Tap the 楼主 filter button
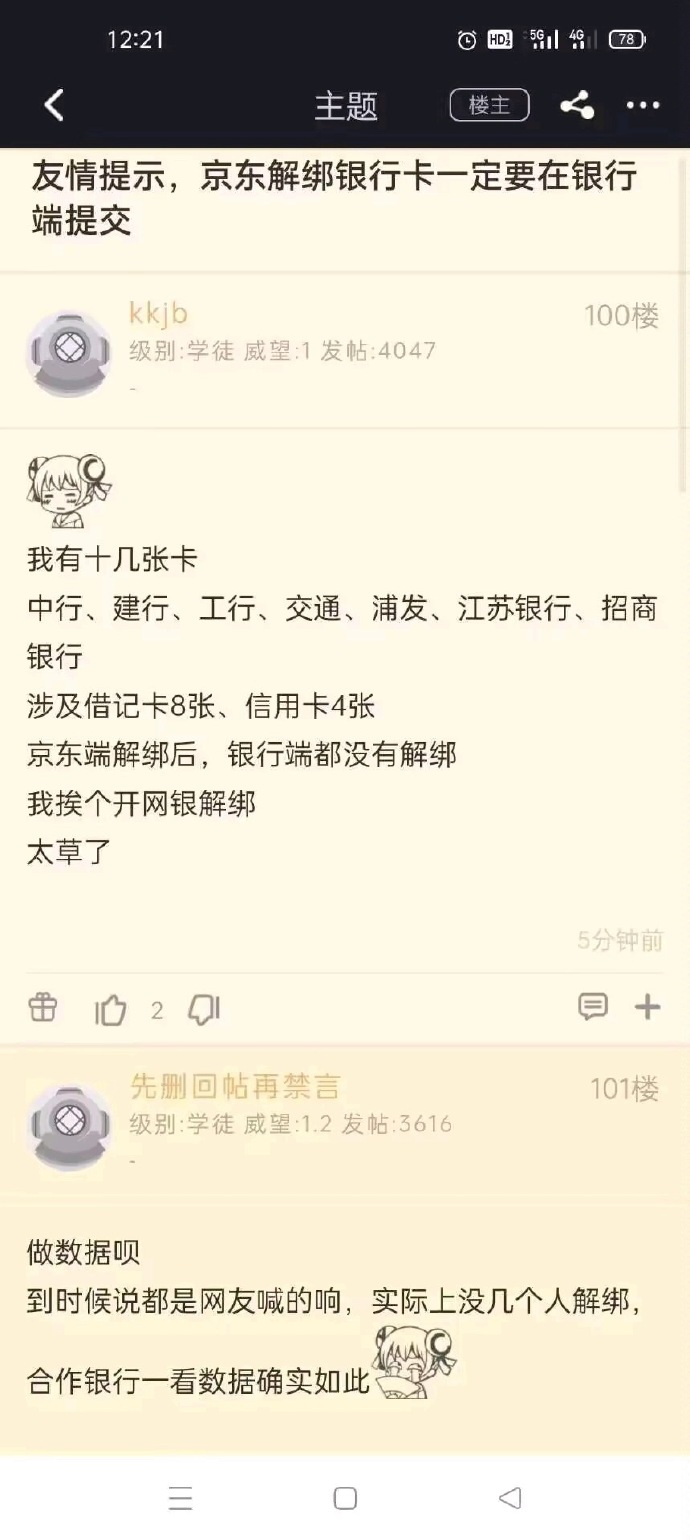This screenshot has width=690, height=1540. tap(489, 105)
